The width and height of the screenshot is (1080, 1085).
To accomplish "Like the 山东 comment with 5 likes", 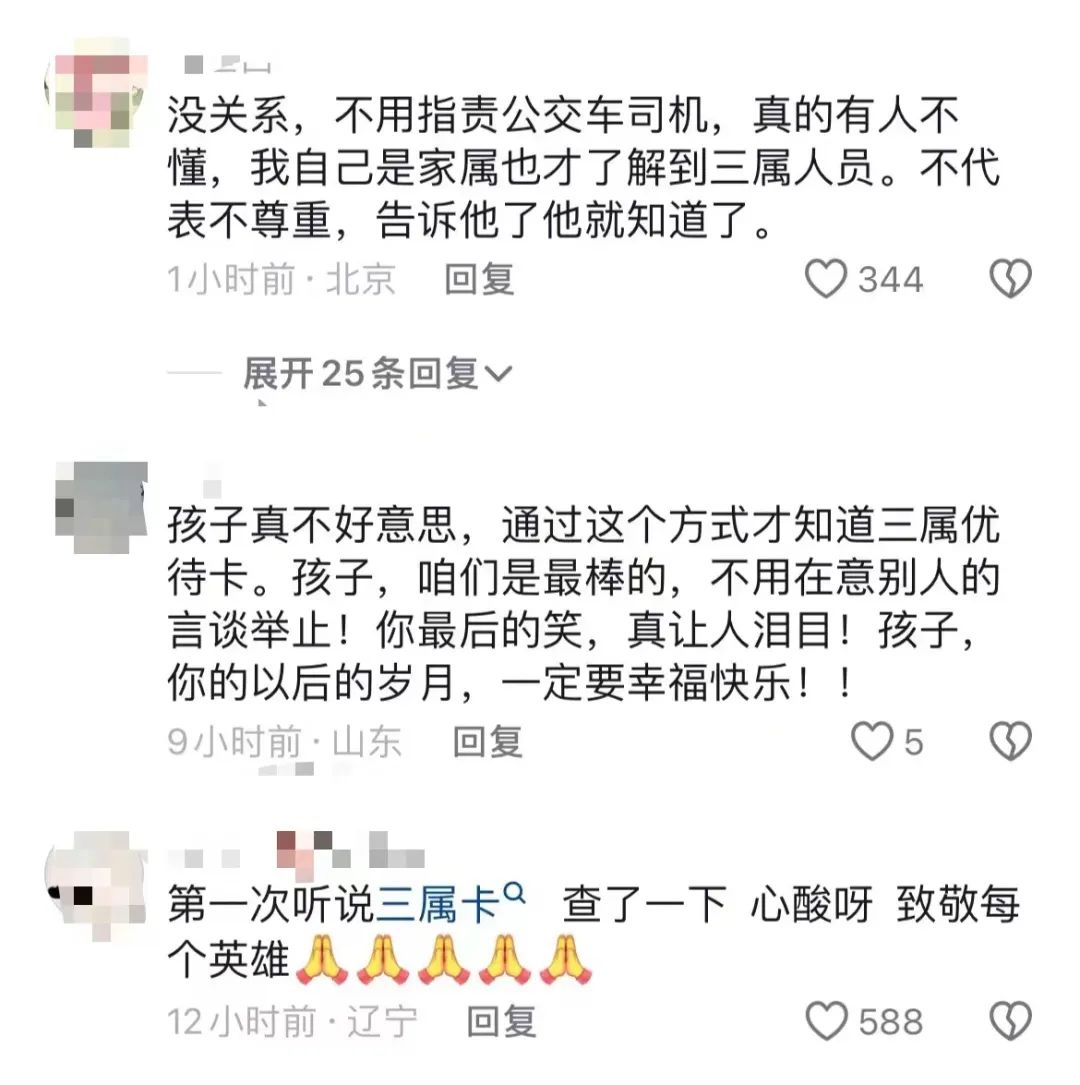I will click(871, 742).
